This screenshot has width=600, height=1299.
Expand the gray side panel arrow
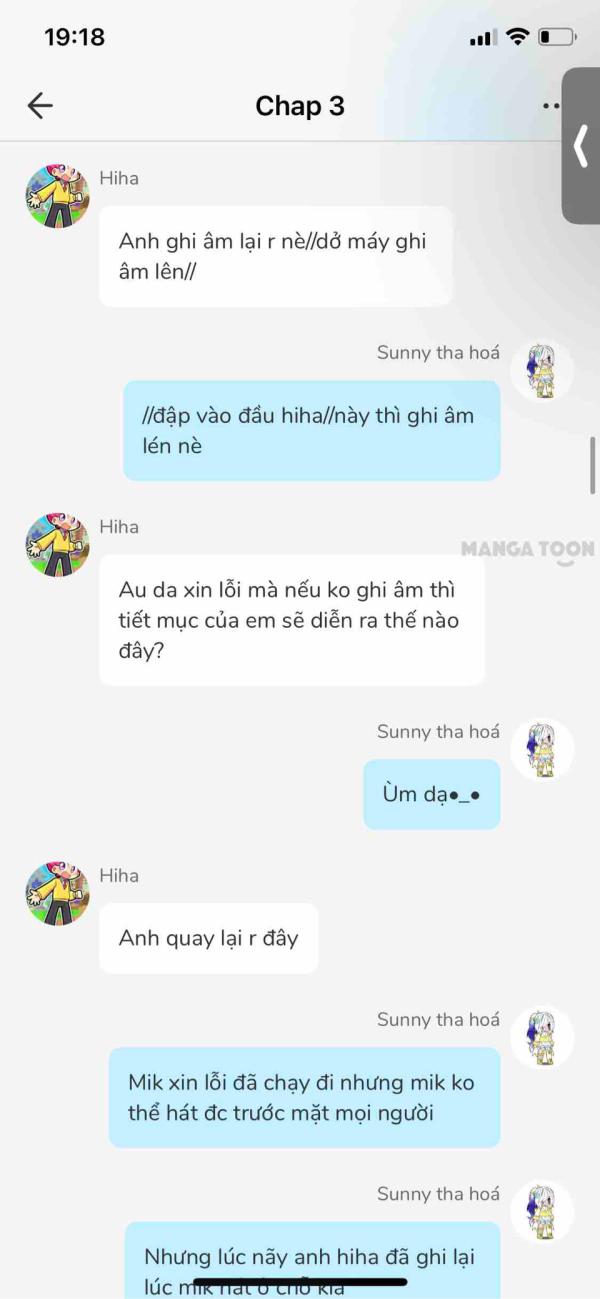582,146
